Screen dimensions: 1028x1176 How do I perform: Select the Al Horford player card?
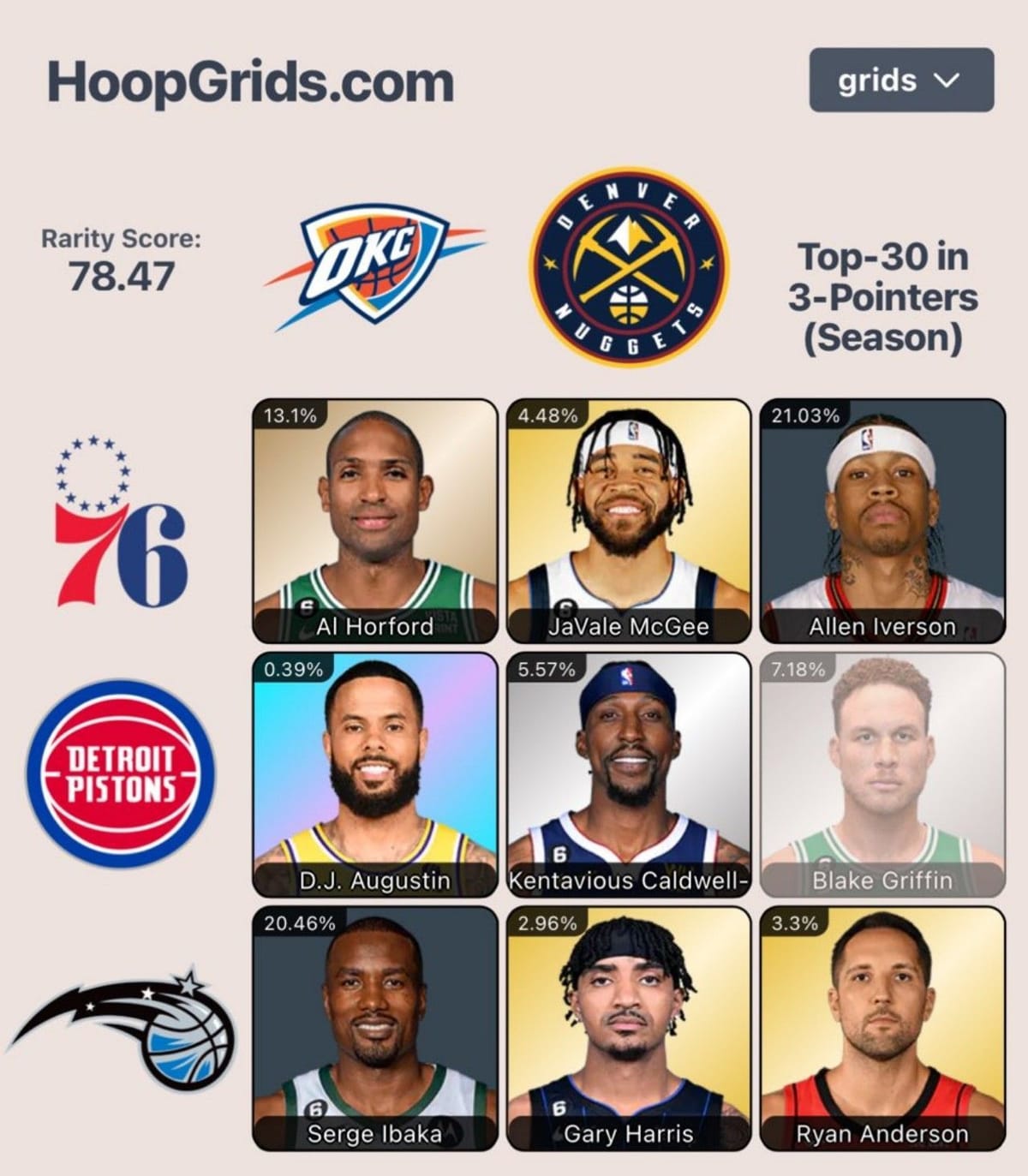pos(374,522)
